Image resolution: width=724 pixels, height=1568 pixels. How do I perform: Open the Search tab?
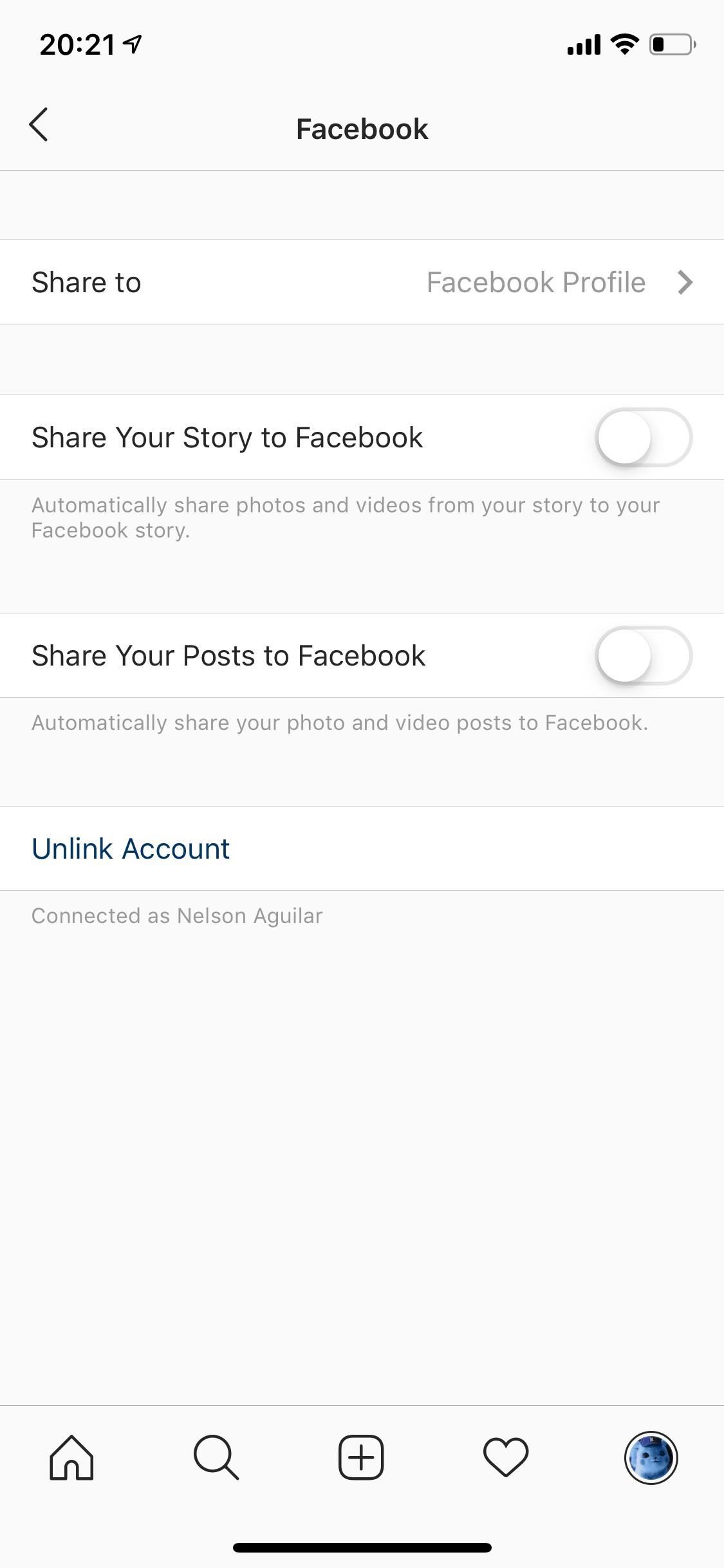pos(216,1458)
